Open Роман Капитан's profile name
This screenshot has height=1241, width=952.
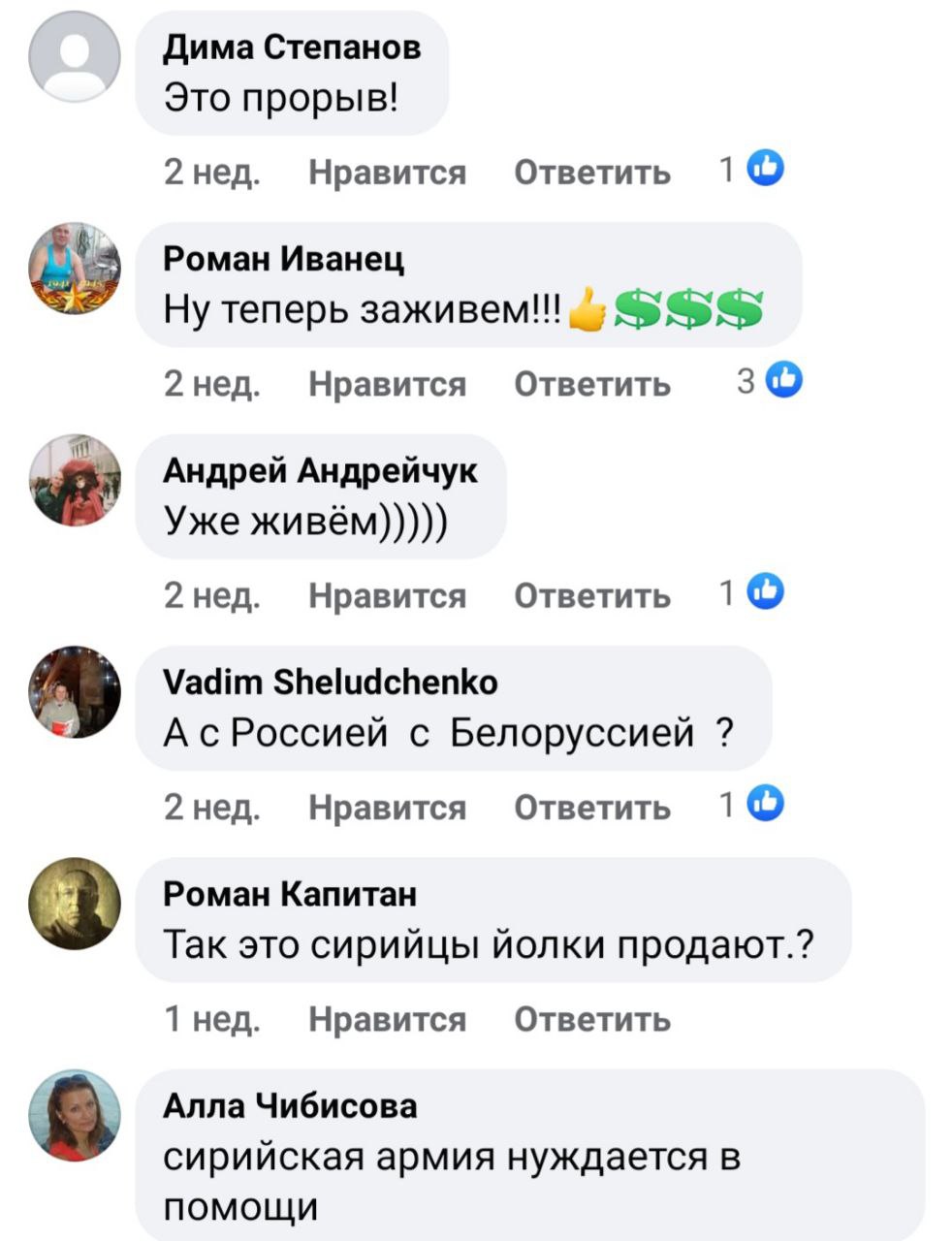click(289, 893)
